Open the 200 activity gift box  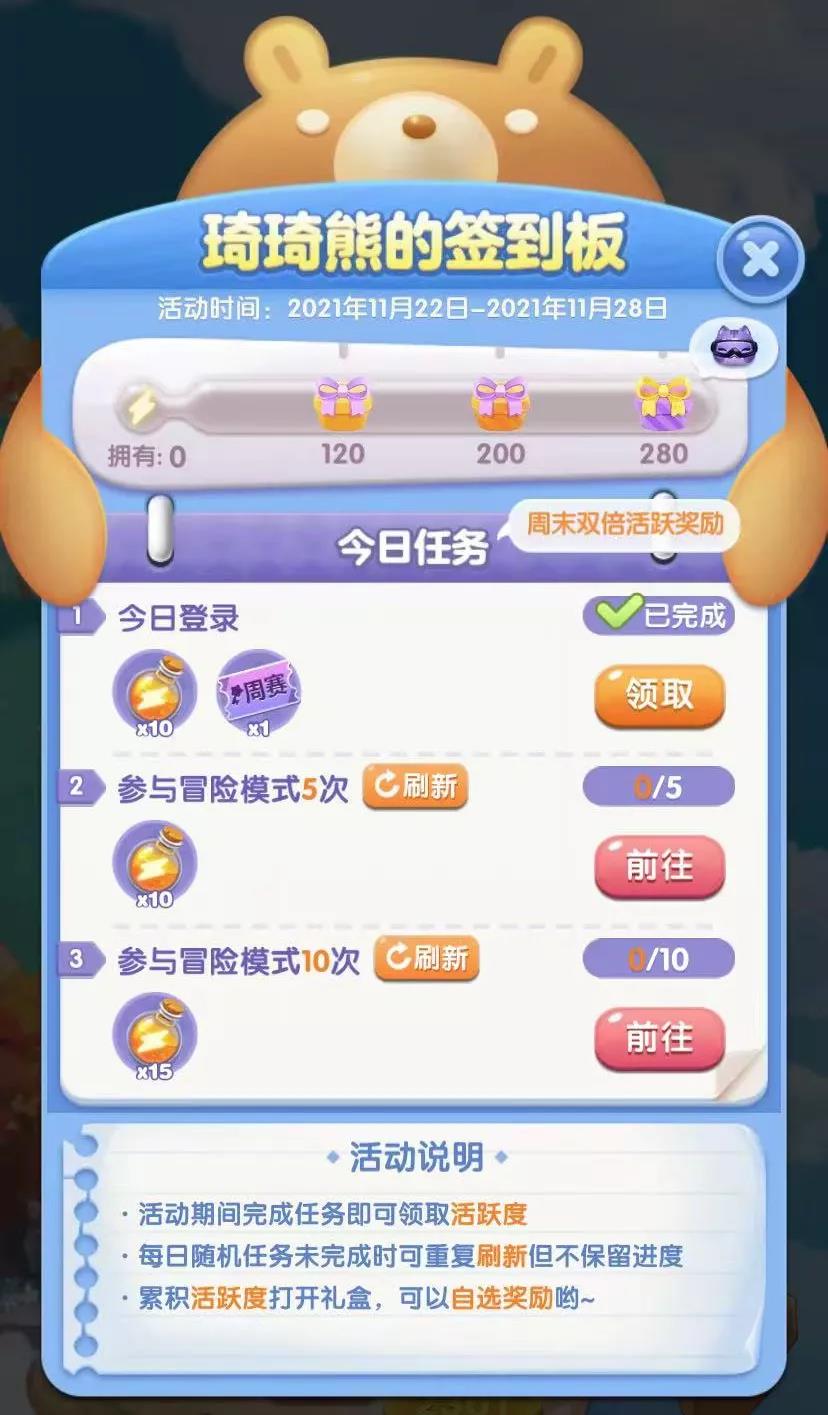pos(500,402)
